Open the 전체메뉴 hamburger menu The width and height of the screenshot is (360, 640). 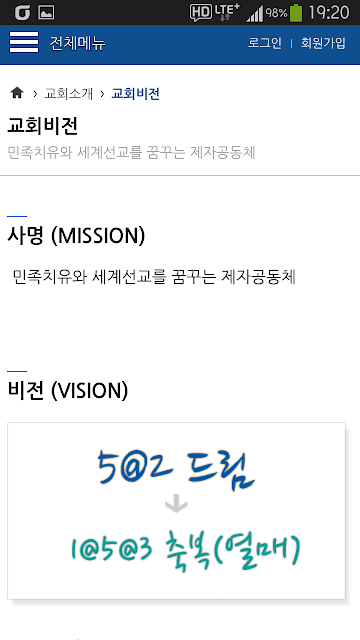(24, 42)
